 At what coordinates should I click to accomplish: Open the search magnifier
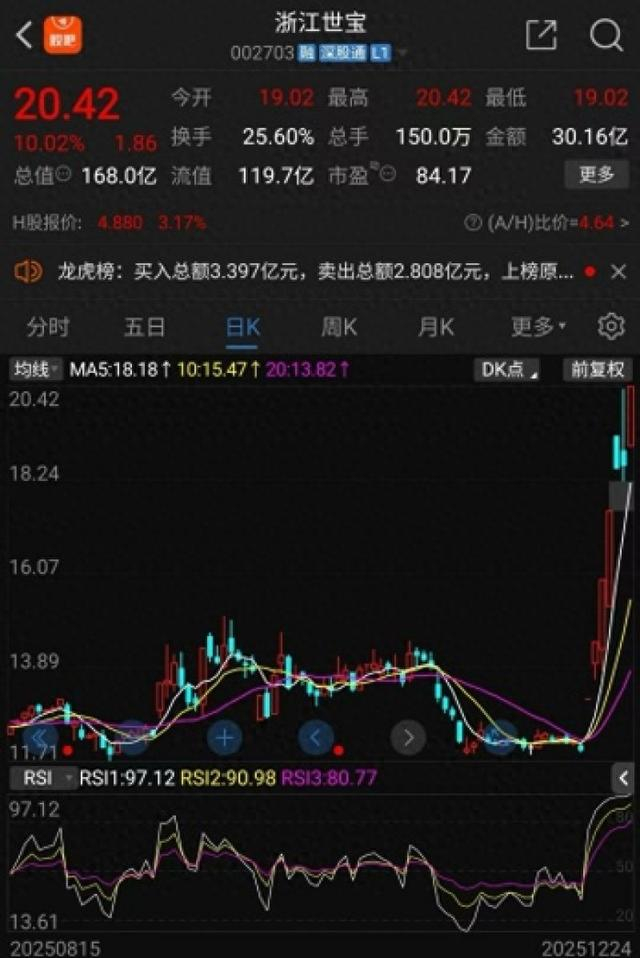pyautogui.click(x=606, y=36)
